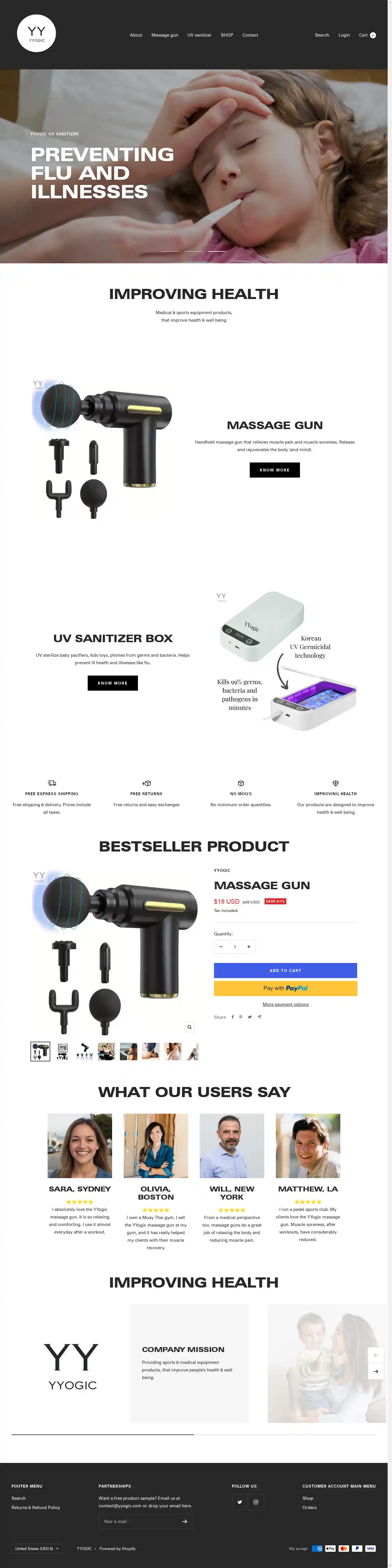392x1568 pixels.
Task: Increase quantity with the plus button
Action: [x=248, y=946]
